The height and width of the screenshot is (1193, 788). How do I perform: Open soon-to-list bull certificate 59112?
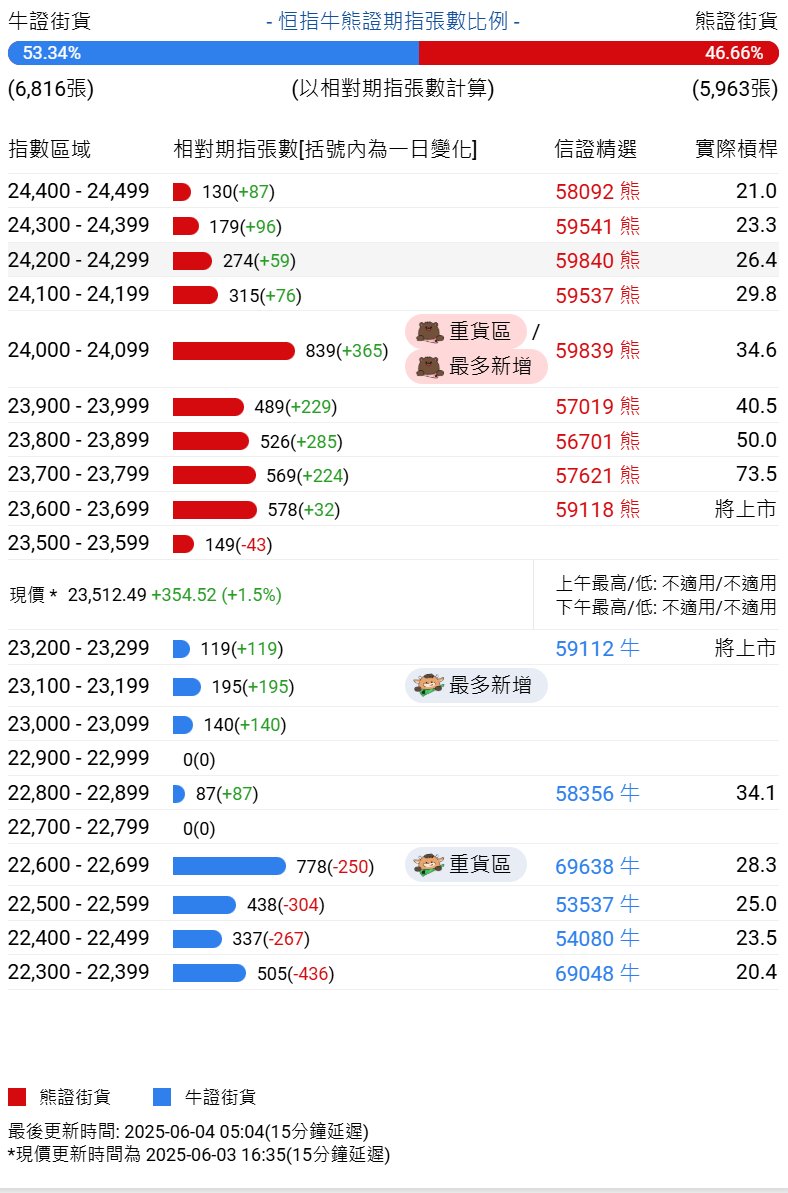point(597,648)
